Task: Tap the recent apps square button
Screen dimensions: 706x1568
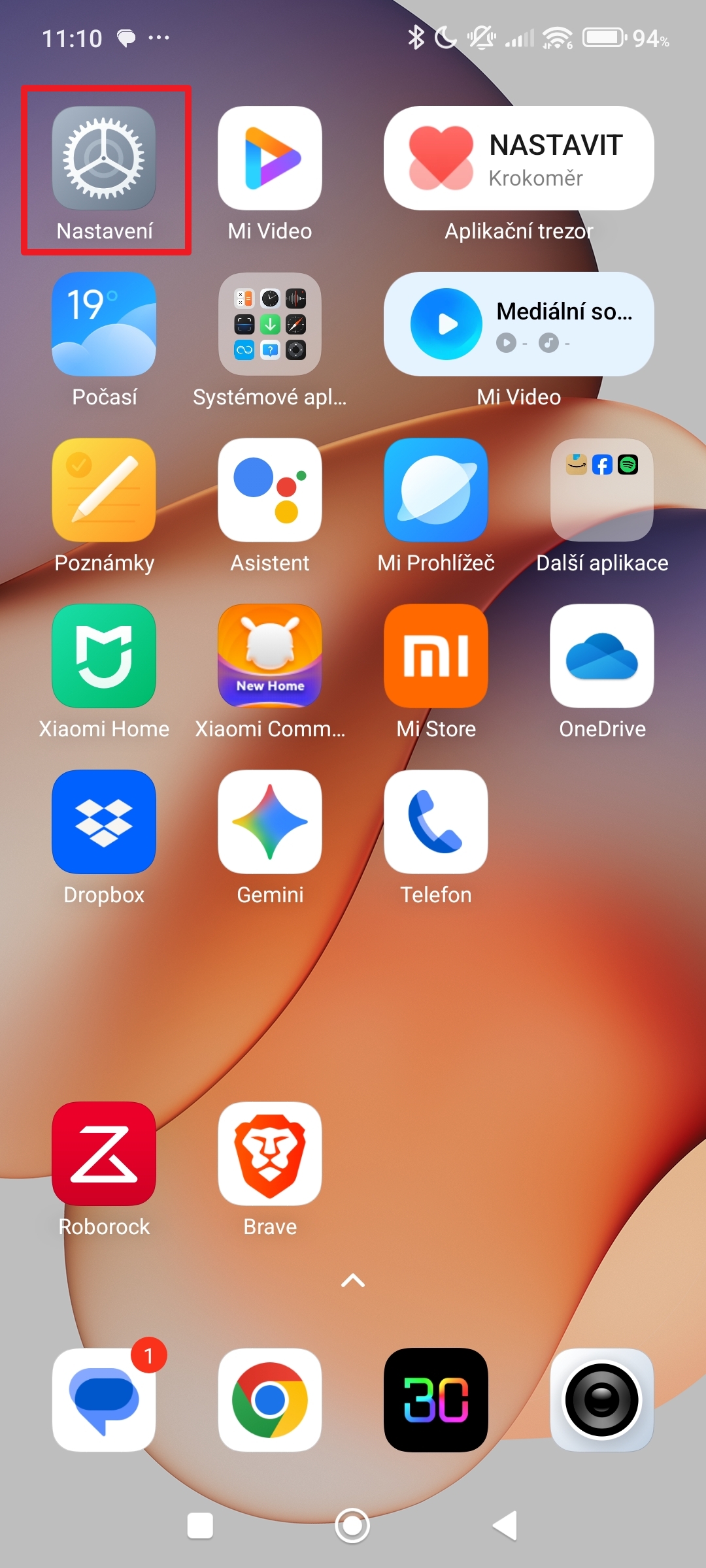Action: coord(200,1526)
